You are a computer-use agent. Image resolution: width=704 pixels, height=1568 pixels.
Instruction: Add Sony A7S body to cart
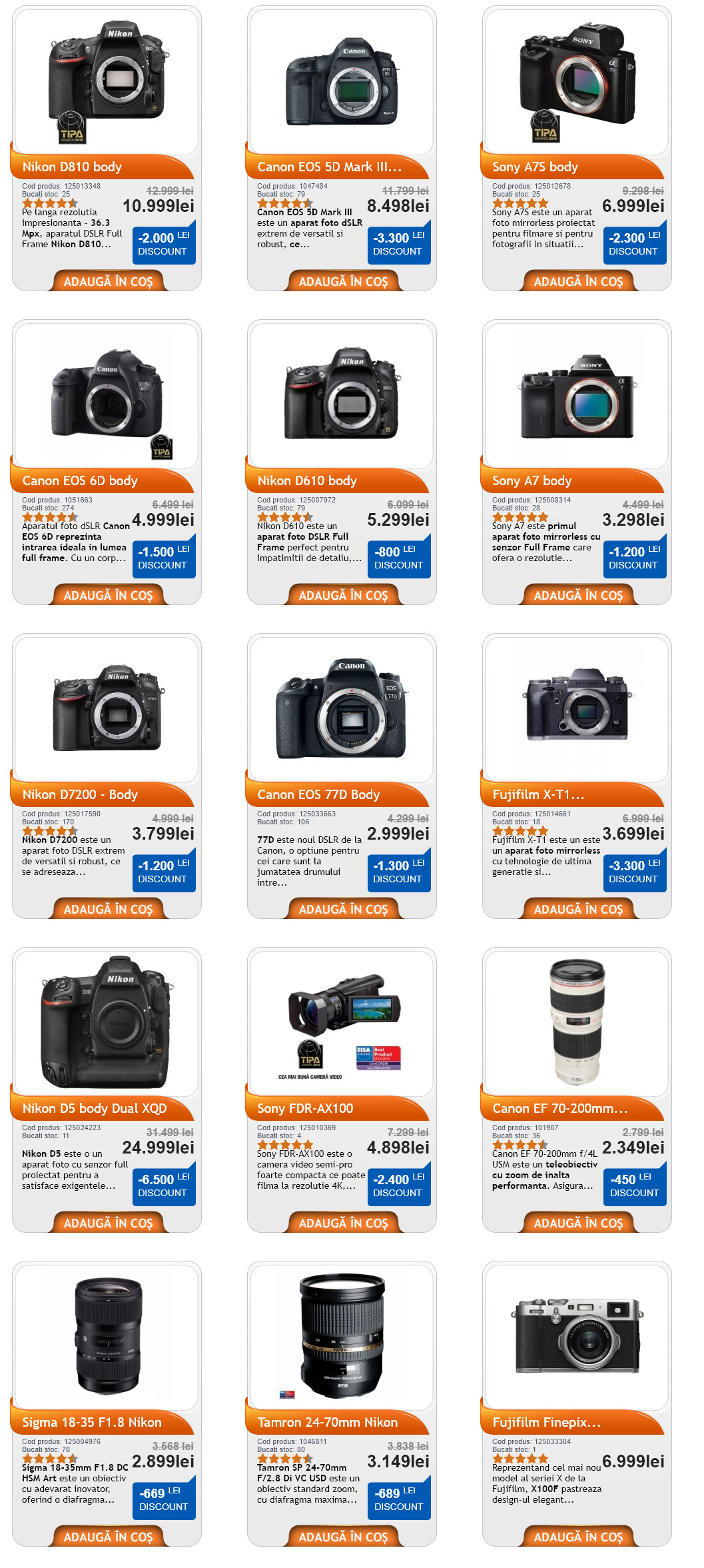[x=578, y=281]
